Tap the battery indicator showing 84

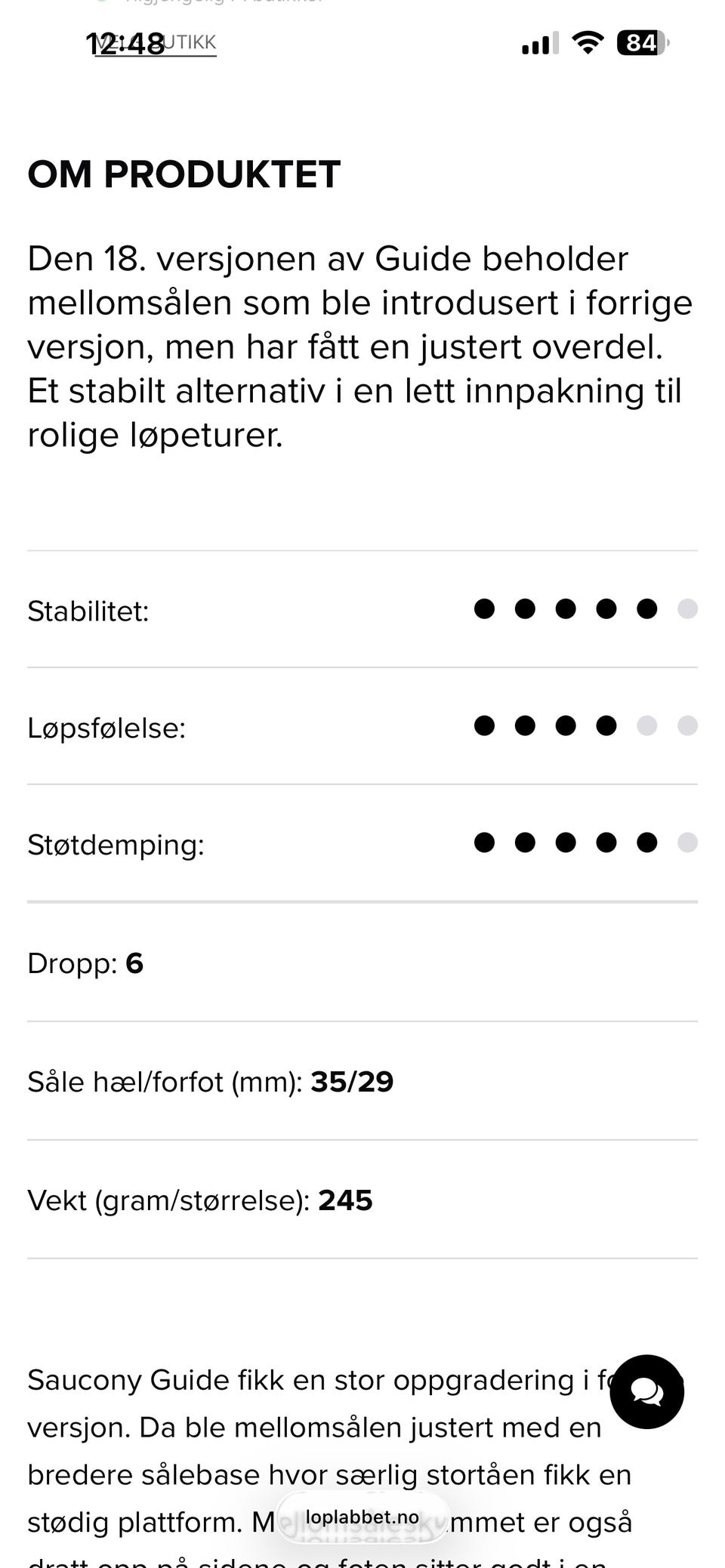640,44
